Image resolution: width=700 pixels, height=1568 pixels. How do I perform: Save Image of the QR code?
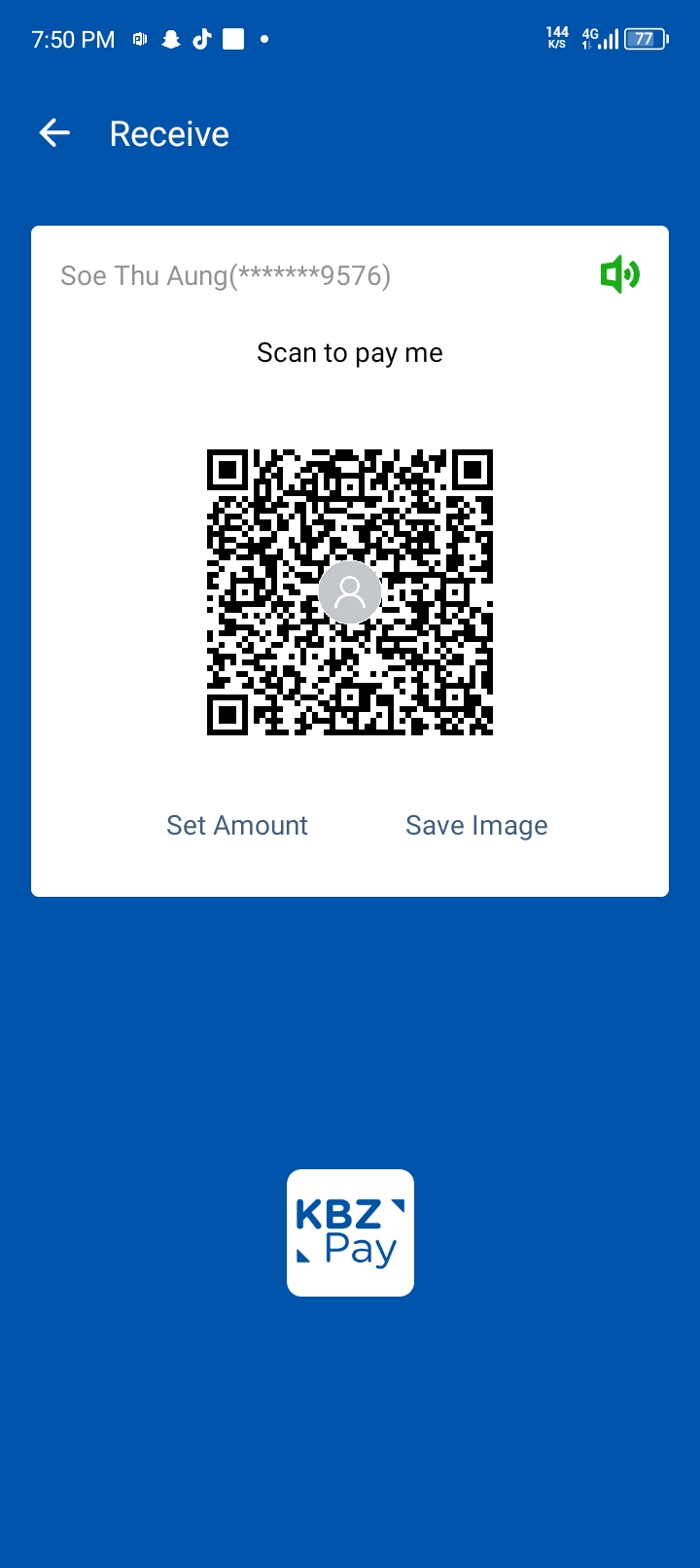[x=476, y=826]
